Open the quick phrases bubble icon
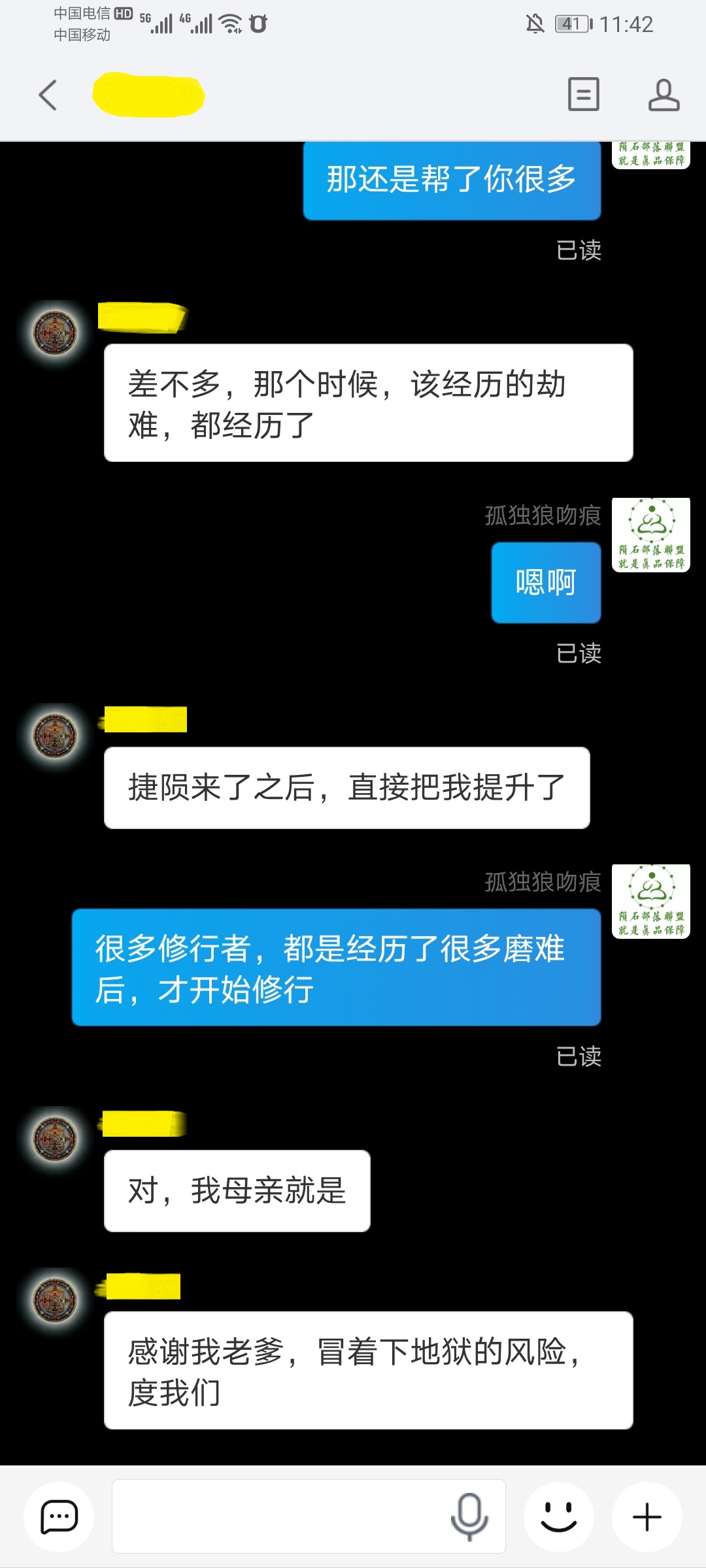The height and width of the screenshot is (1568, 706). 59,1516
